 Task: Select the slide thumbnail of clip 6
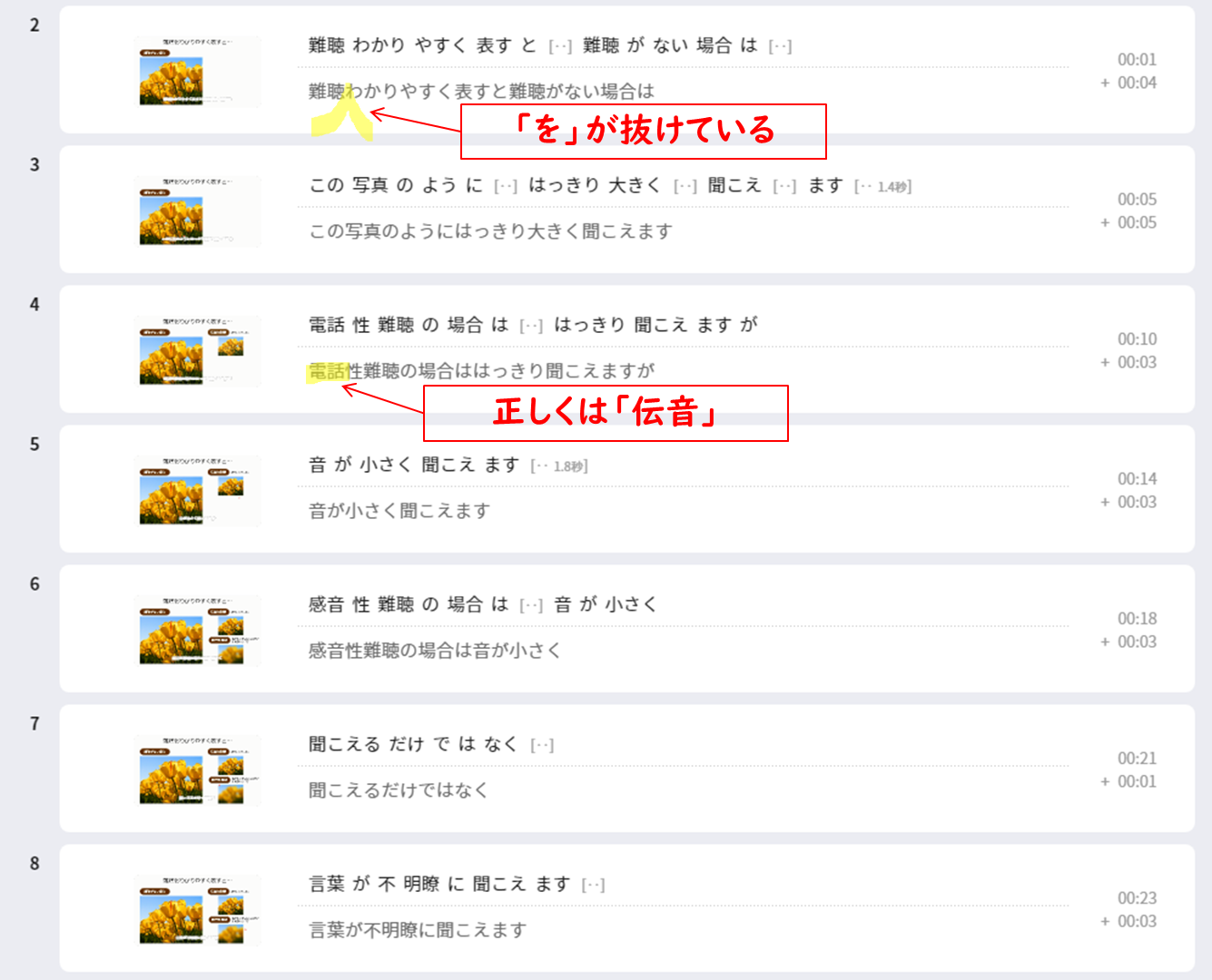click(x=197, y=631)
